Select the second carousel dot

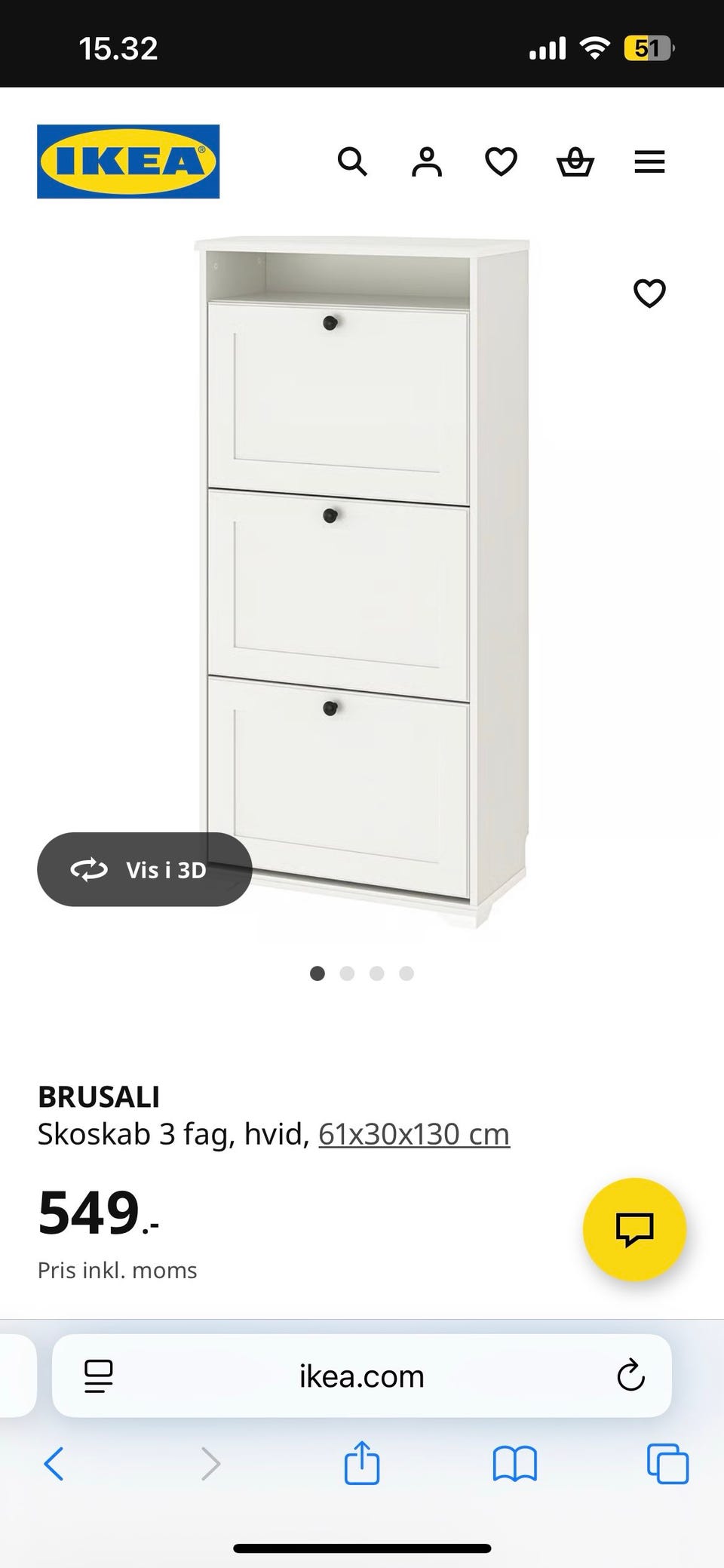click(x=348, y=973)
